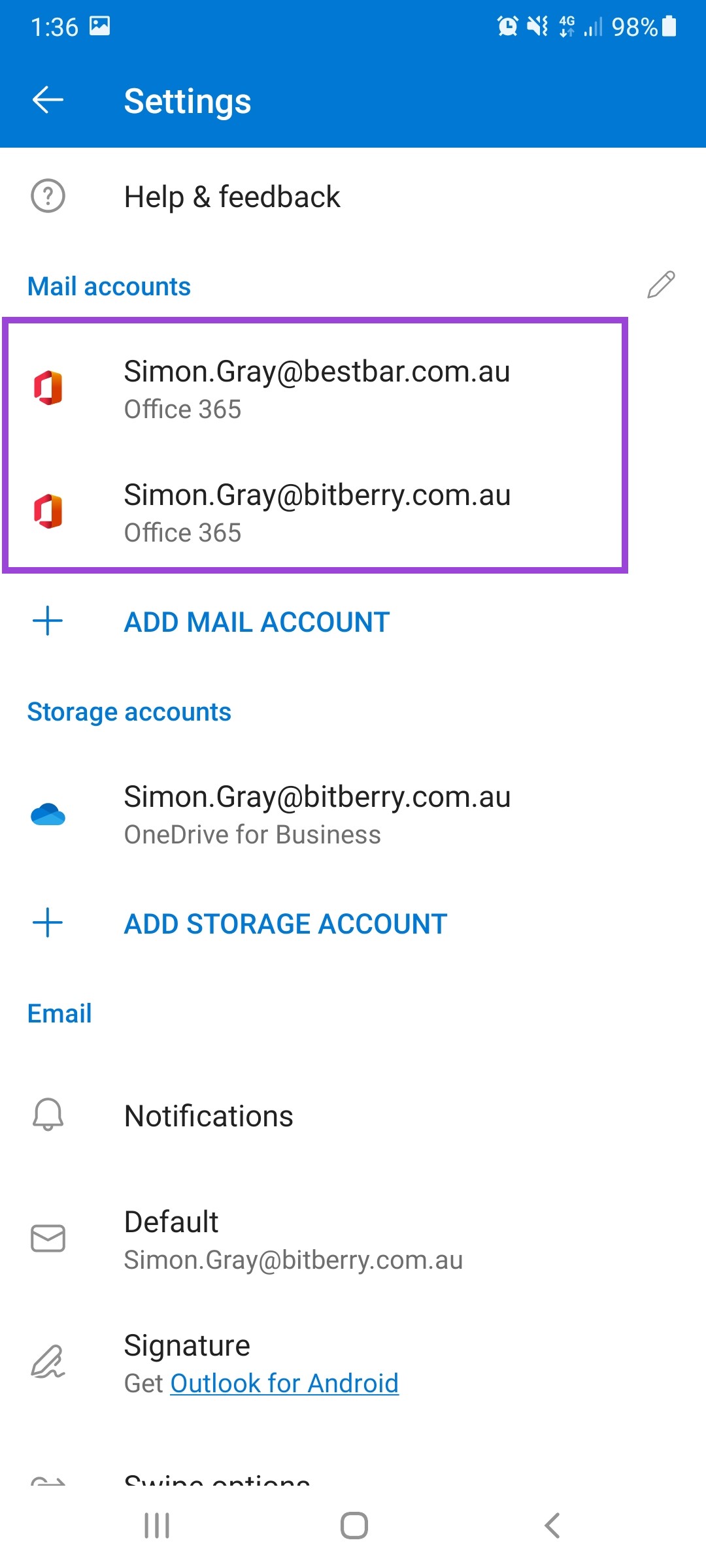Open the OneDrive for Business storage account
706x1568 pixels.
[x=353, y=814]
